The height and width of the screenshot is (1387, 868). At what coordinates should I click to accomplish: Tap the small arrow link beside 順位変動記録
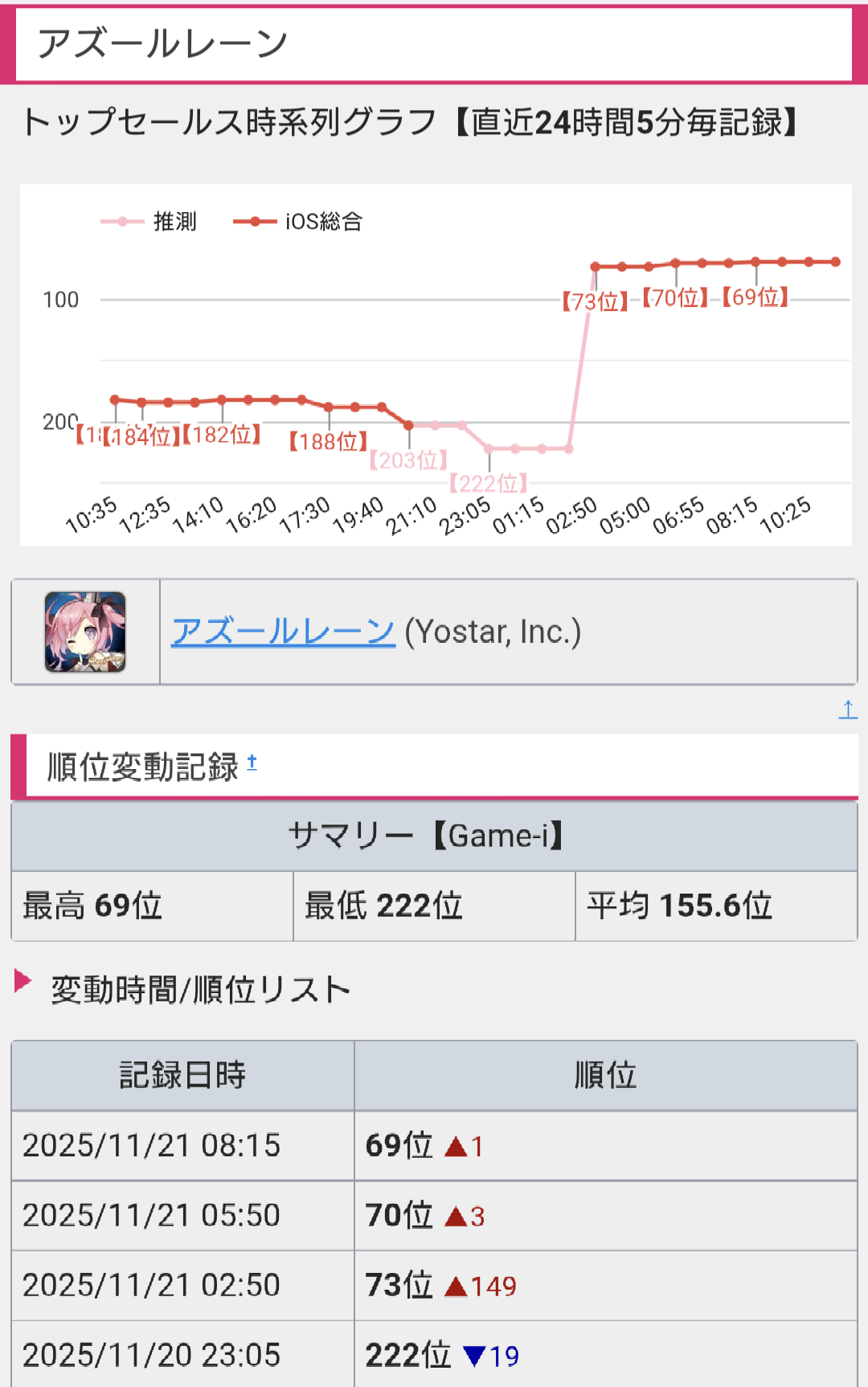252,763
